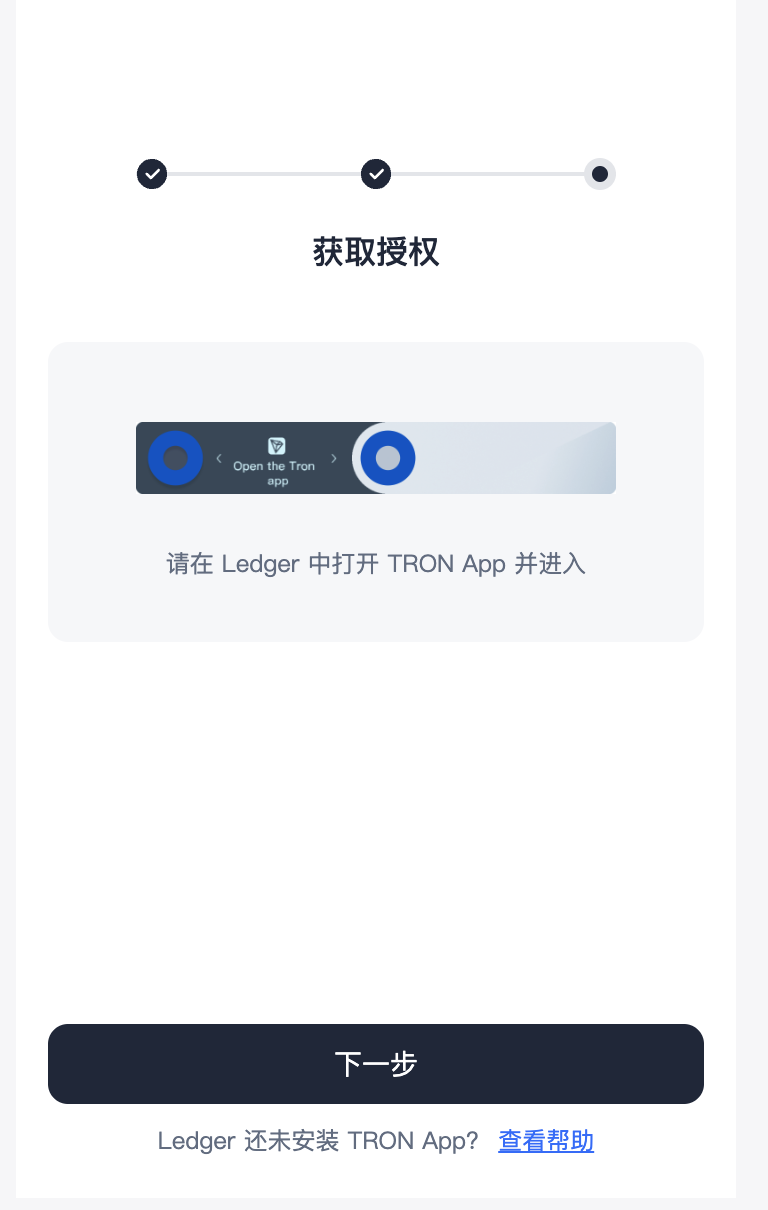Screen dimensions: 768x1210
Task: Select the second completed step checkmark
Action: (376, 174)
